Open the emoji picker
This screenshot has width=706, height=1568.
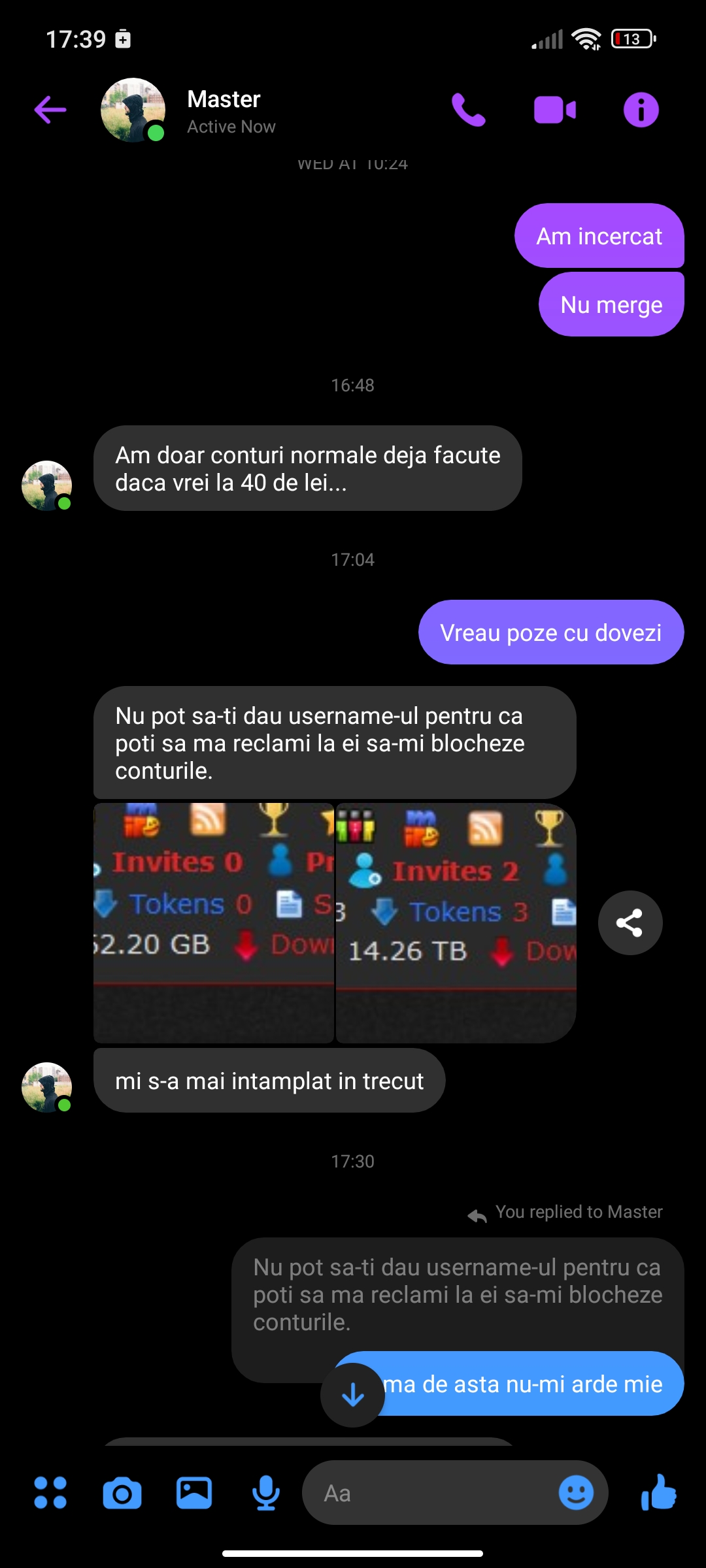pos(576,1493)
